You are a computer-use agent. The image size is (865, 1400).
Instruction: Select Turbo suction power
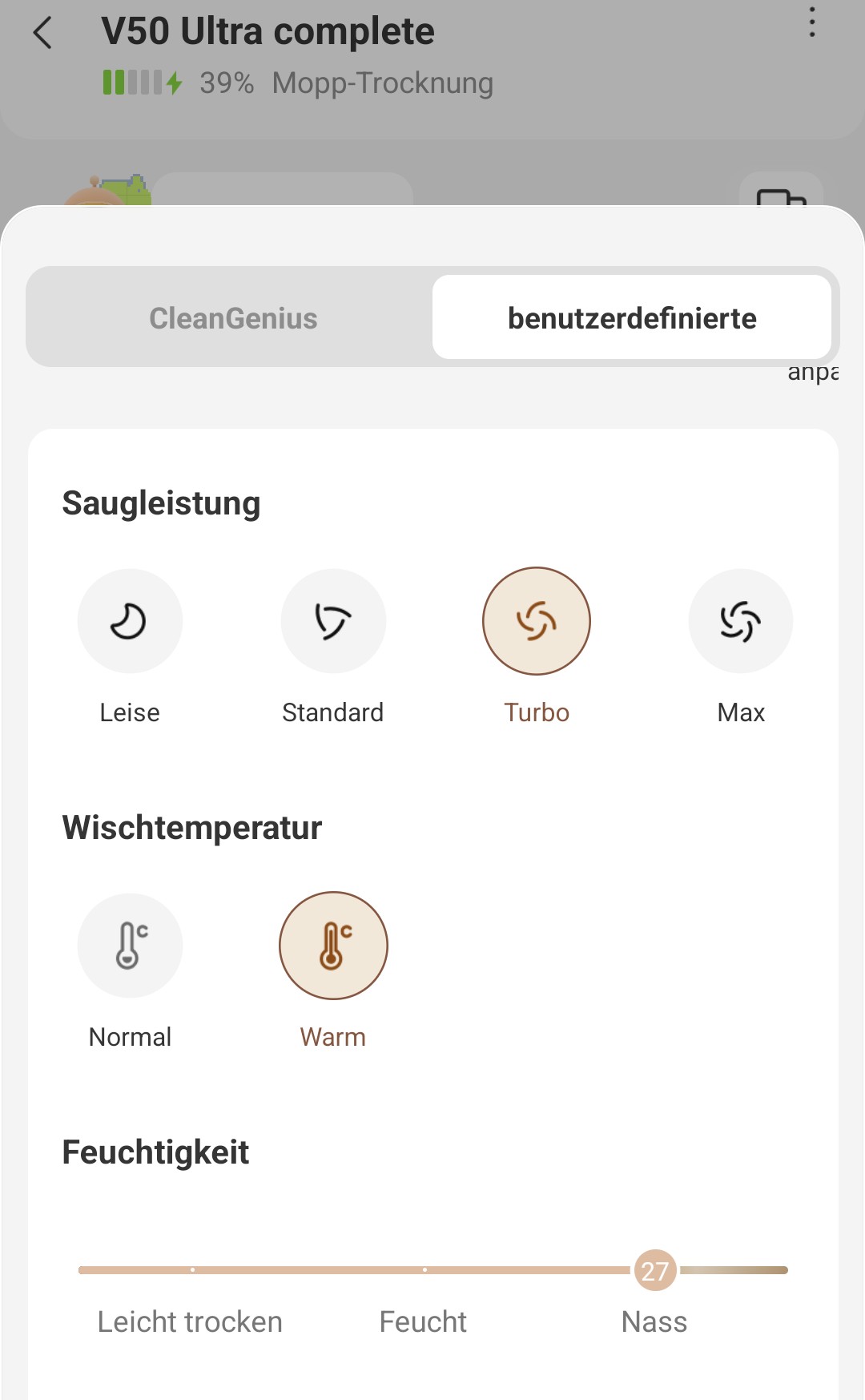(x=537, y=621)
